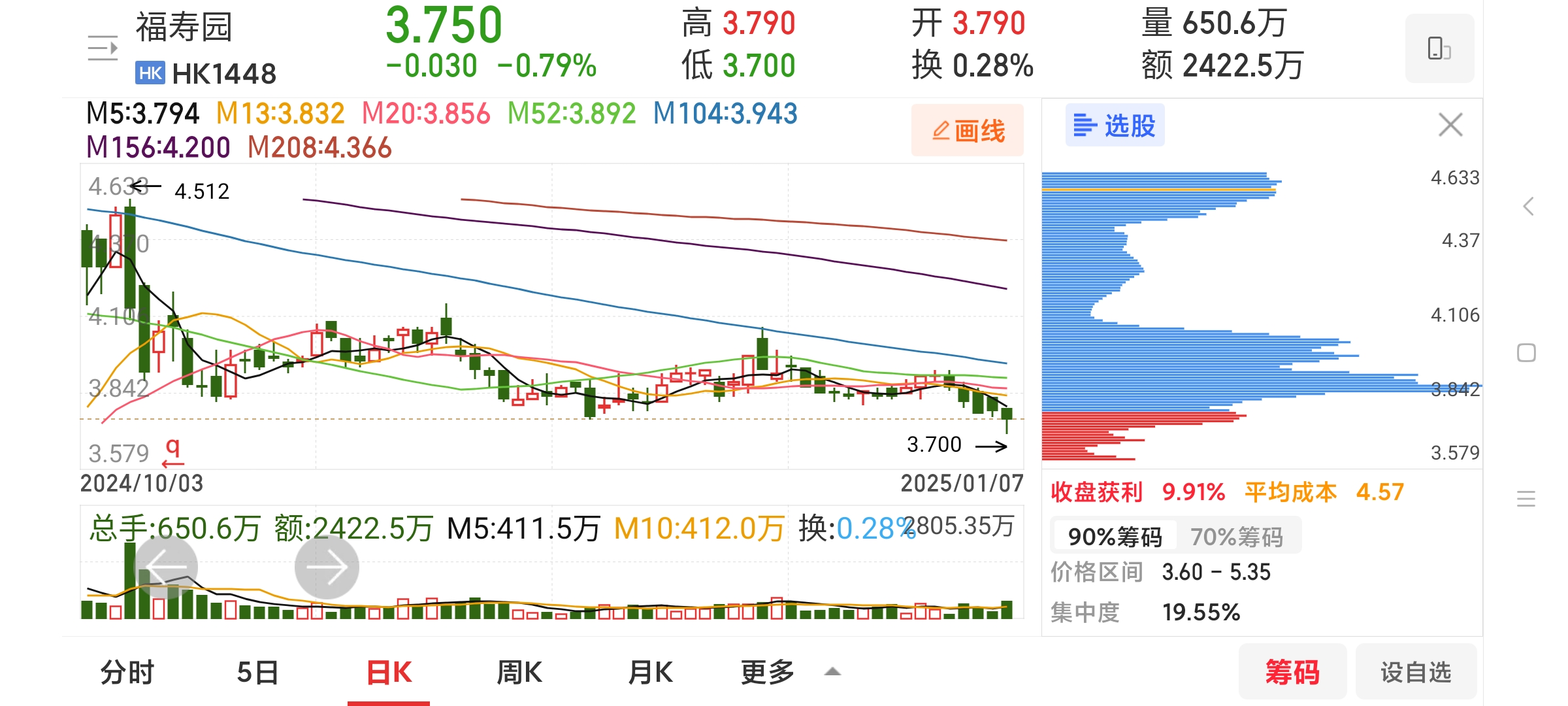Switch to the 周K chart tab
The image size is (1568, 706).
519,672
